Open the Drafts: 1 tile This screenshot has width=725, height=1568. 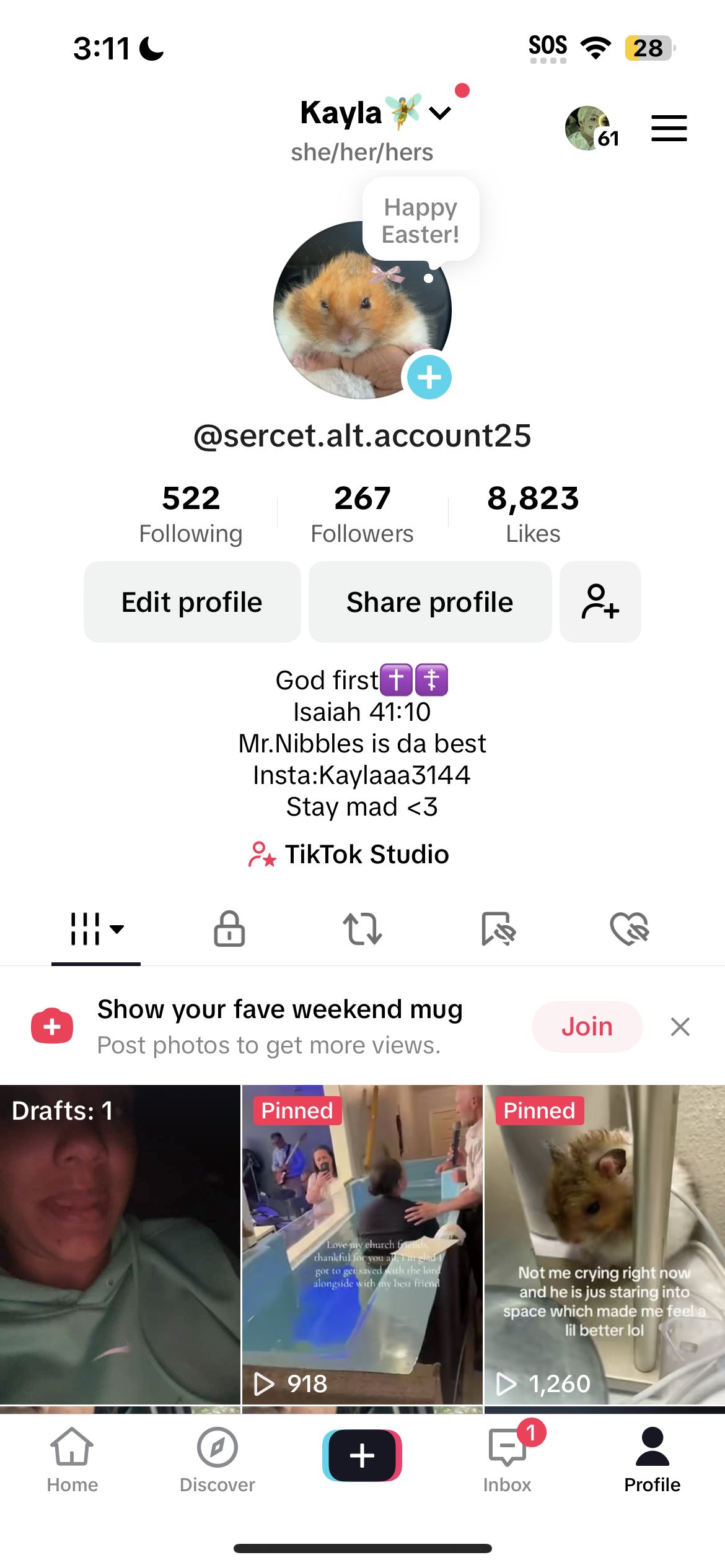120,1245
